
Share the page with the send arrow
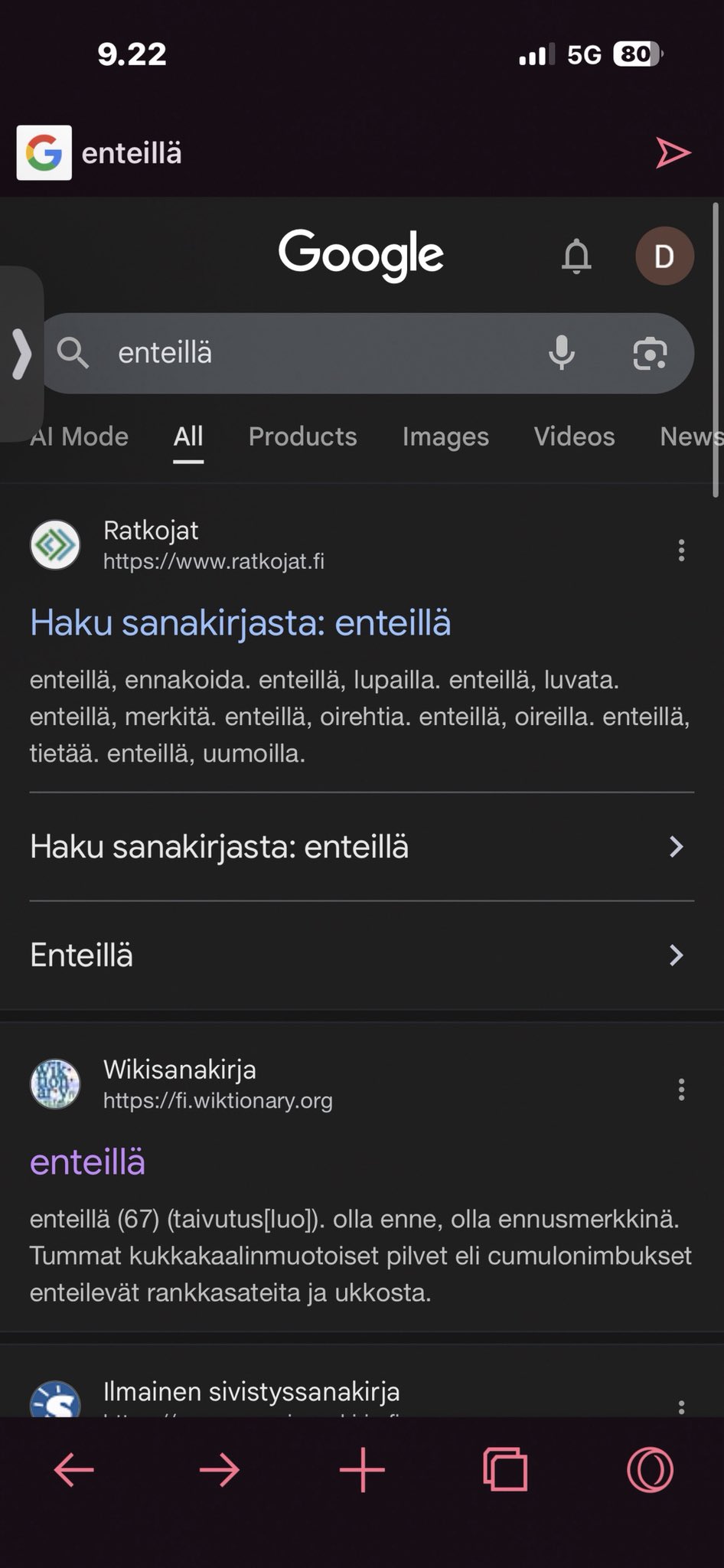pyautogui.click(x=673, y=153)
